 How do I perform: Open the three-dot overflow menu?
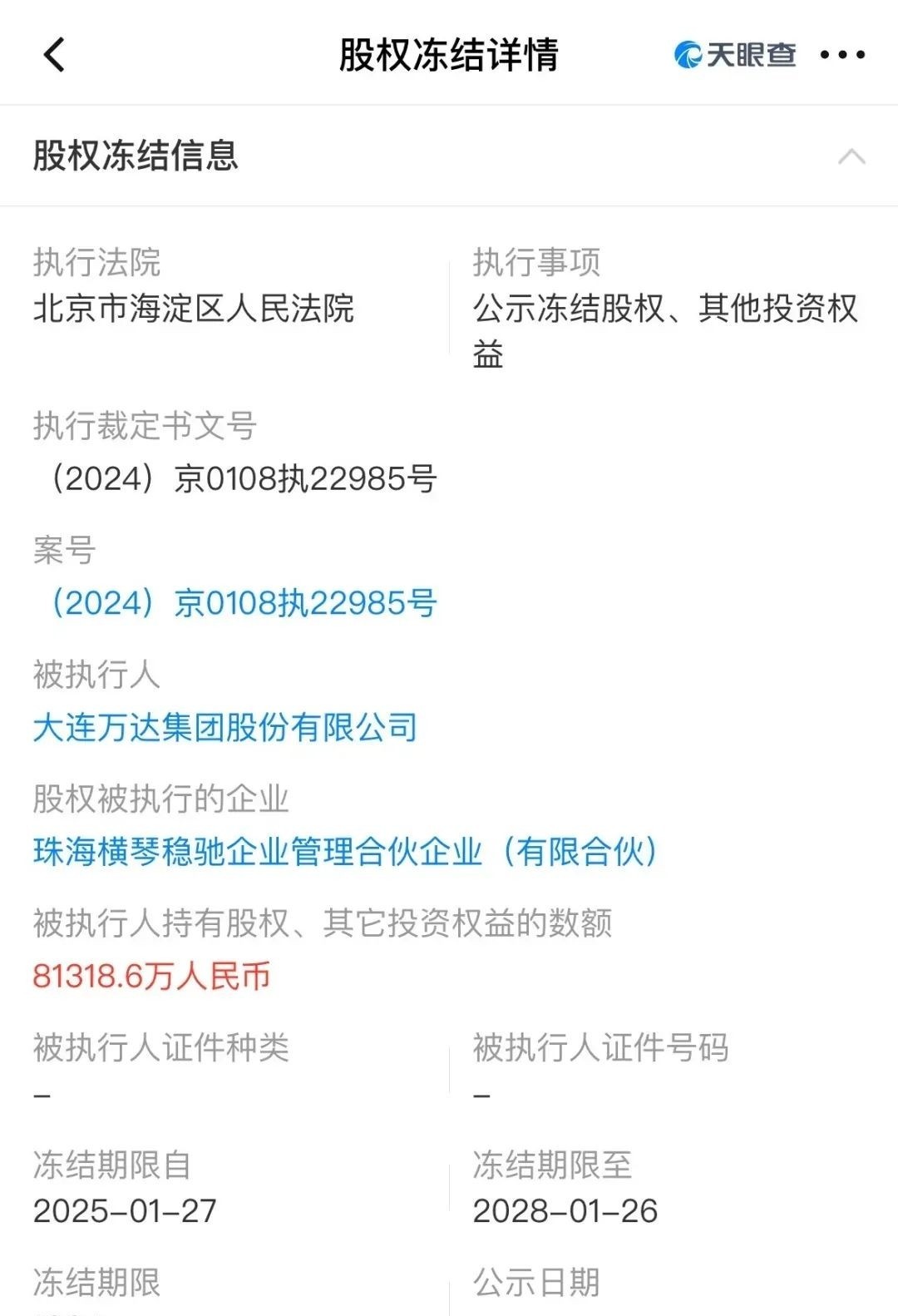(842, 56)
